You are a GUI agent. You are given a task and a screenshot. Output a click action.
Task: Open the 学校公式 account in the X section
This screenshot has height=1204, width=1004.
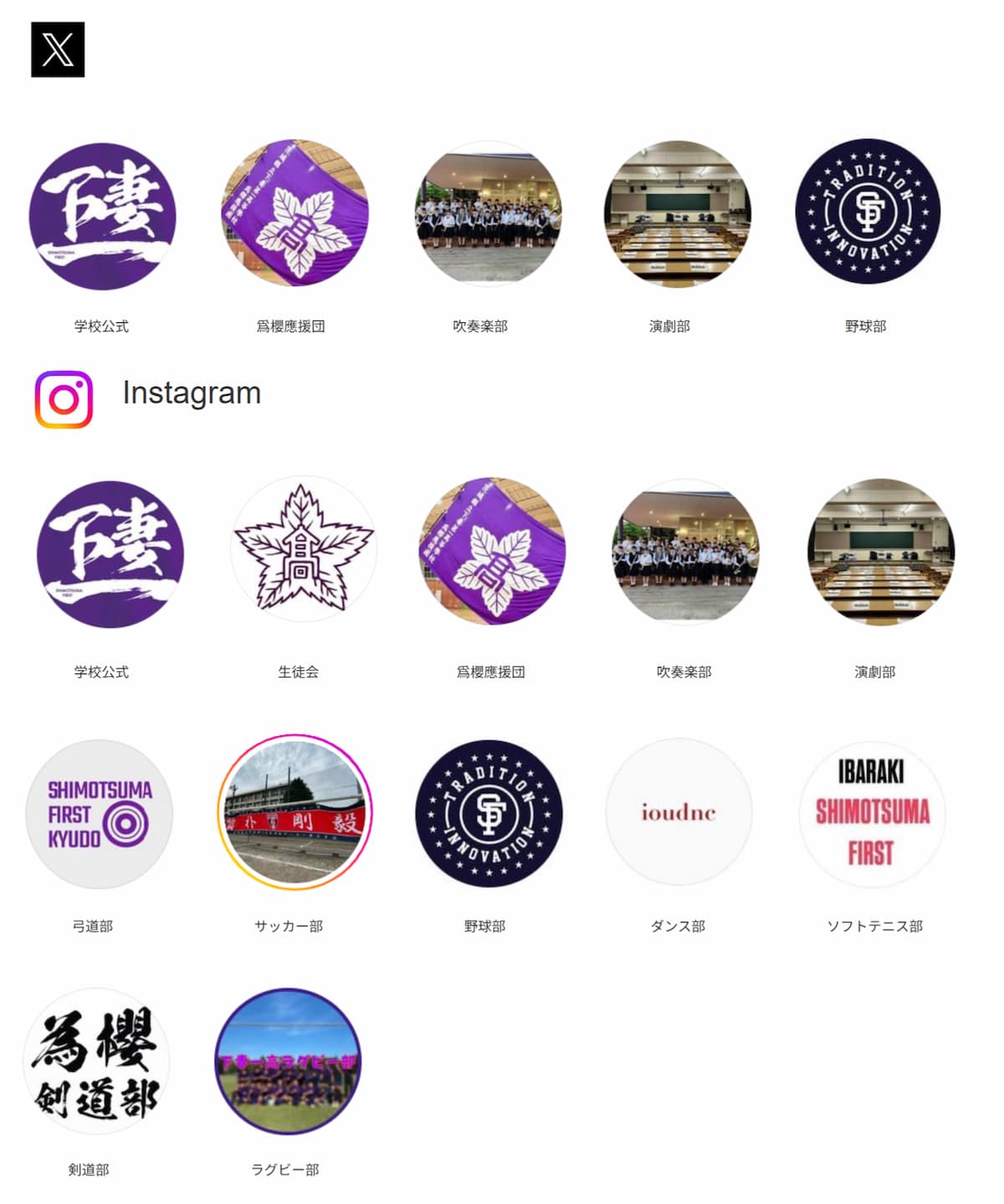[102, 216]
